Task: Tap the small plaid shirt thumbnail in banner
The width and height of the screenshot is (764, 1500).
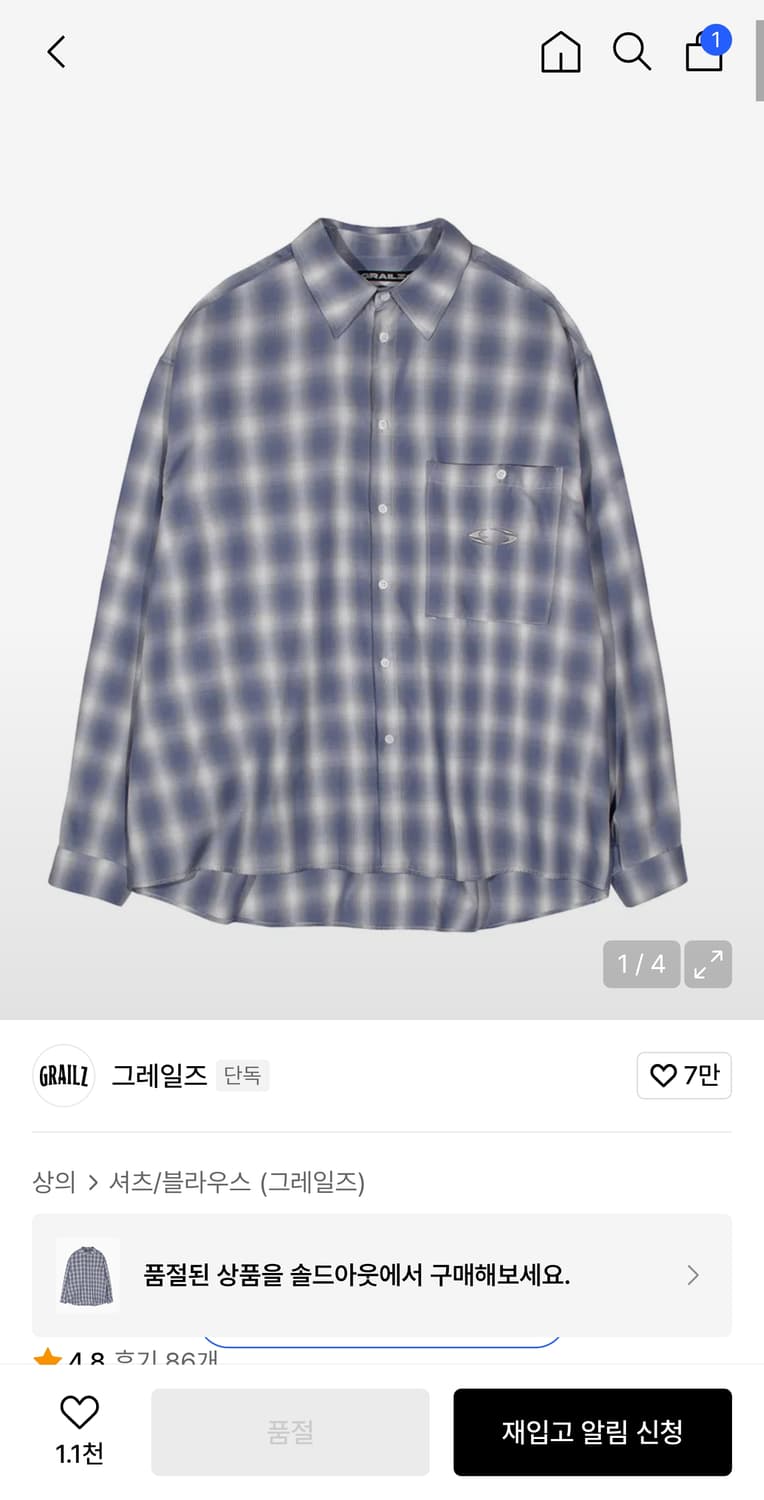Action: pyautogui.click(x=86, y=1275)
